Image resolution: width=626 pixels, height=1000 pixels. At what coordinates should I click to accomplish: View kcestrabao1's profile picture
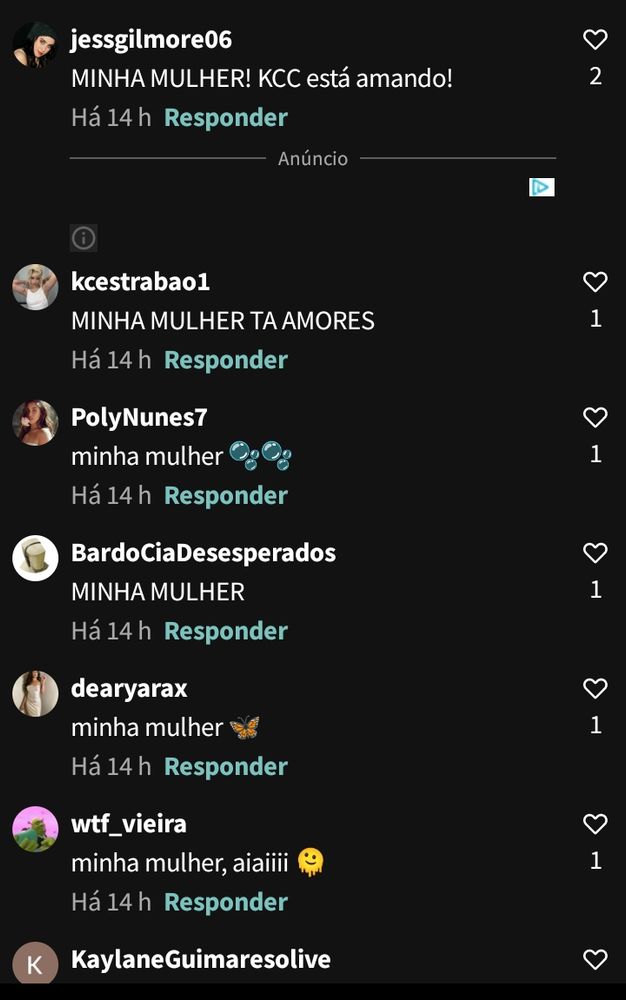click(35, 287)
